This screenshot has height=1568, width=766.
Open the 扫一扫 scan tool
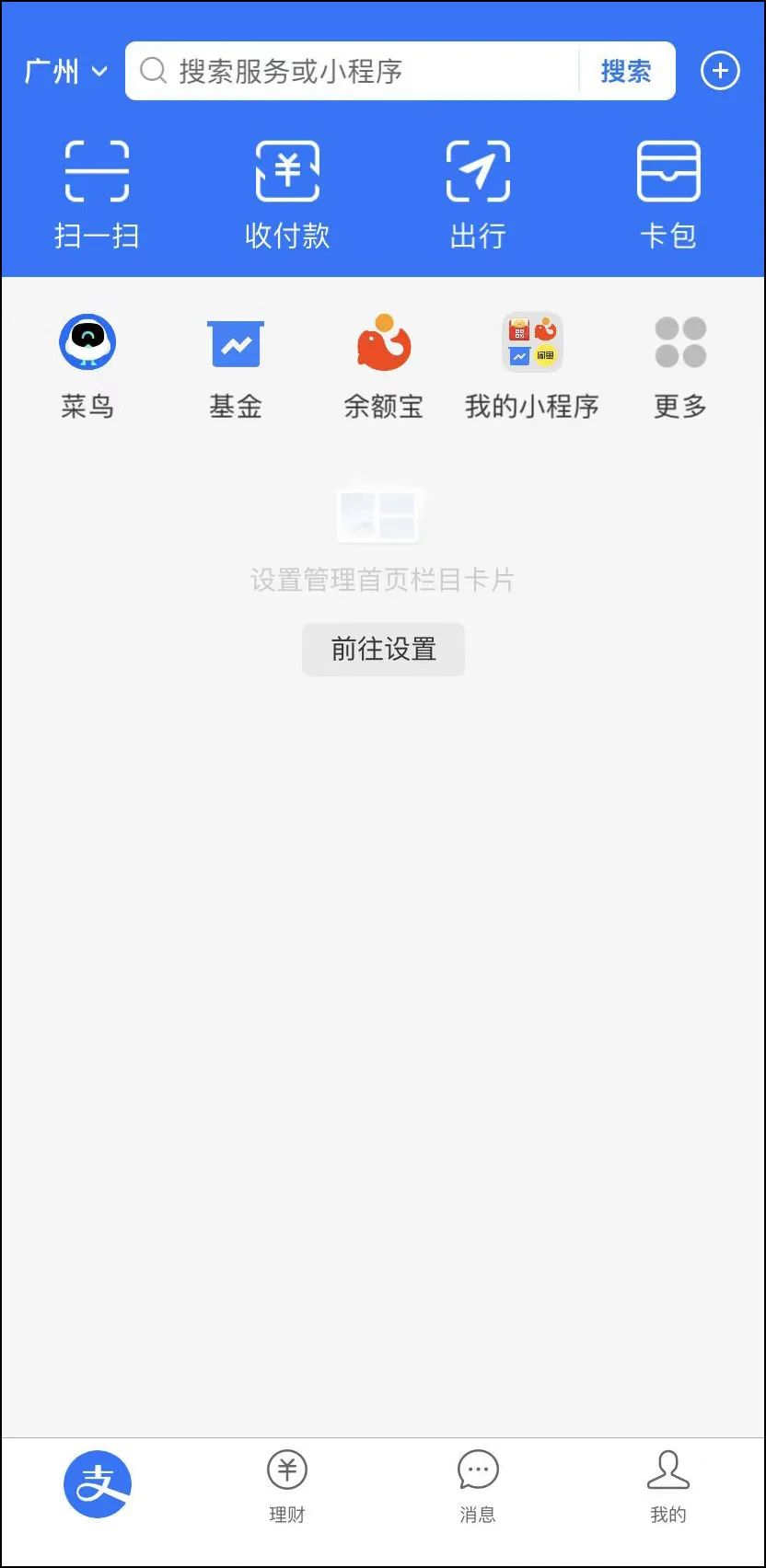point(97,189)
